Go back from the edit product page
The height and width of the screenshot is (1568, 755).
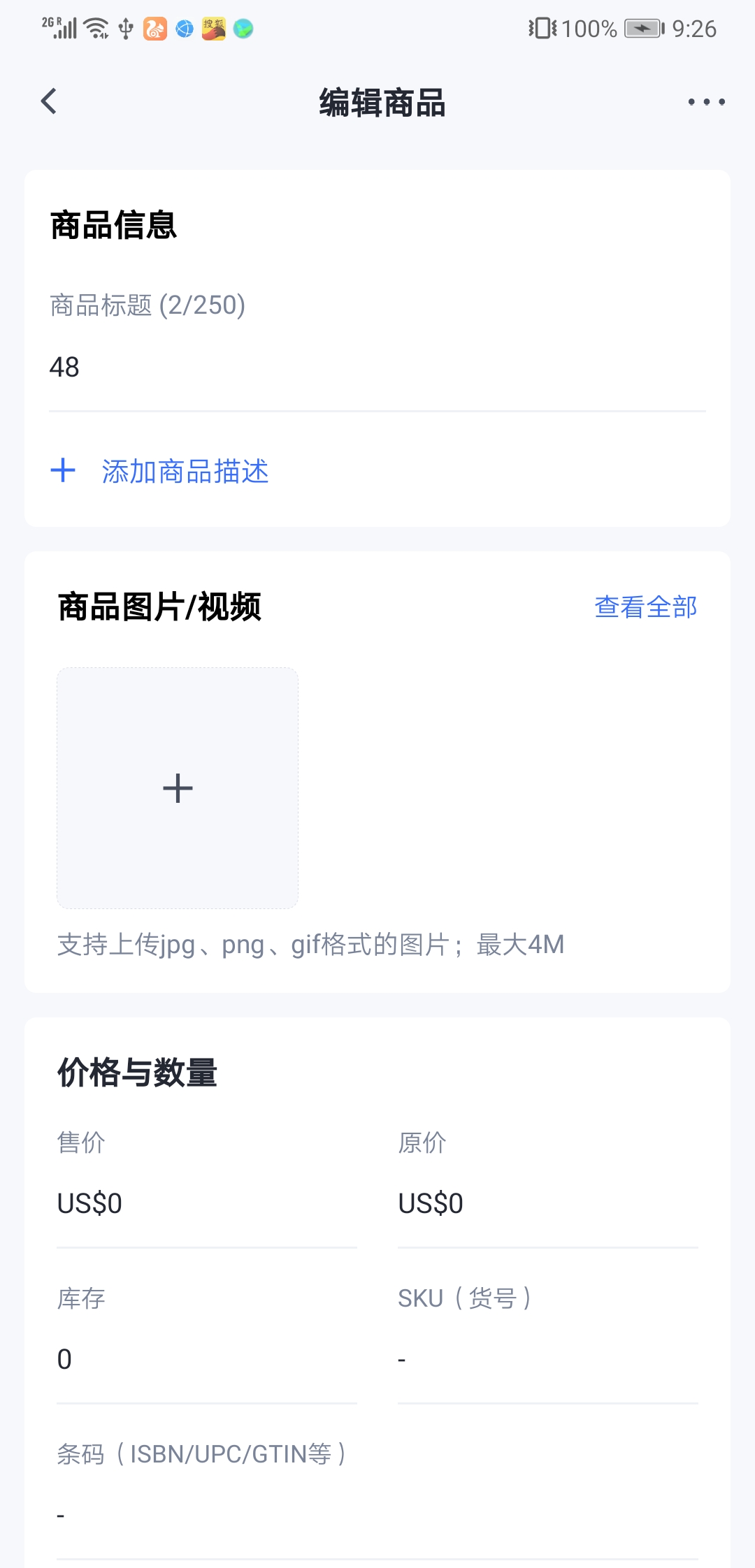pos(48,102)
